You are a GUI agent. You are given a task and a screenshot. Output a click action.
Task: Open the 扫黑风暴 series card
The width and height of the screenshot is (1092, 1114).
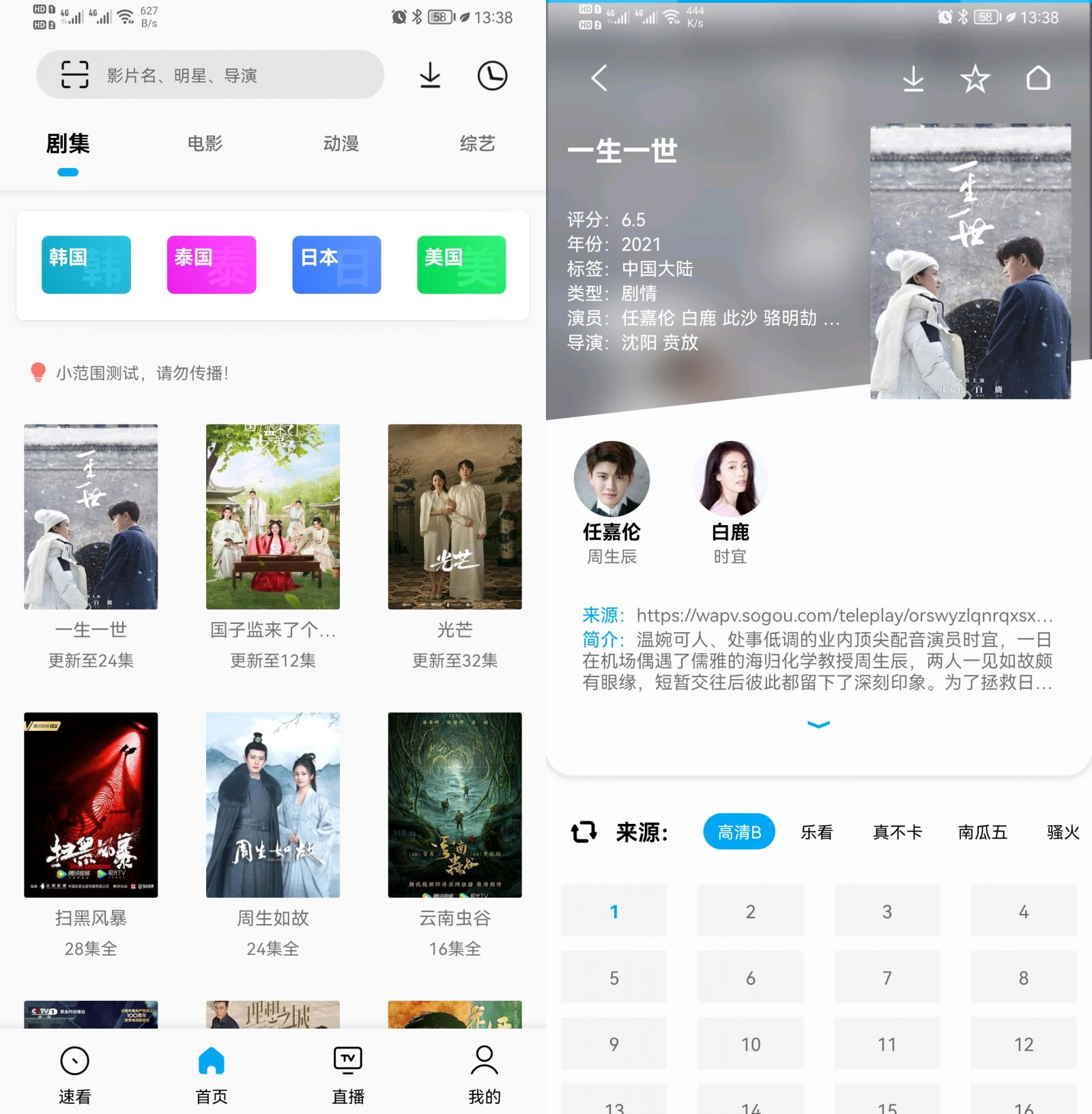(91, 805)
